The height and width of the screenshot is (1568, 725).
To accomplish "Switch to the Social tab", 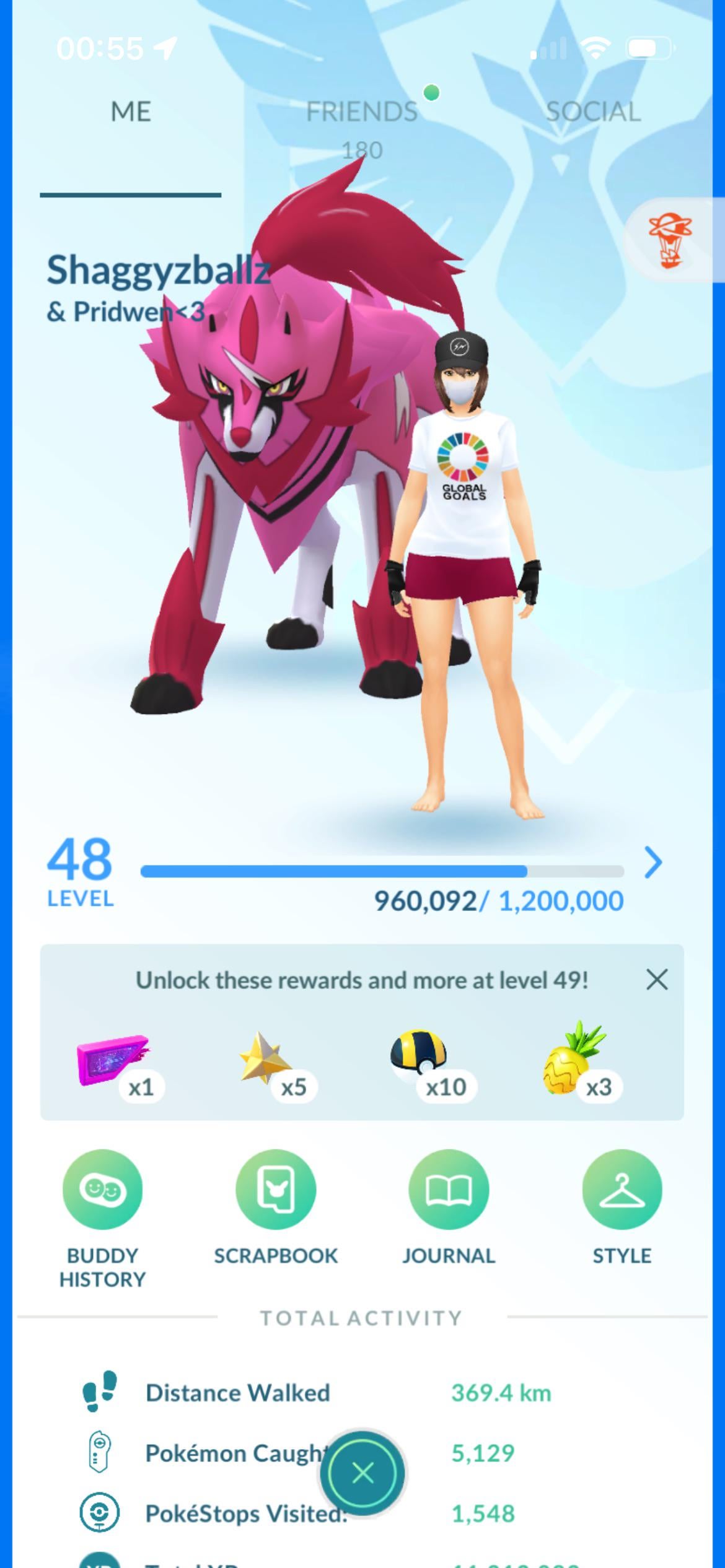I will click(593, 112).
